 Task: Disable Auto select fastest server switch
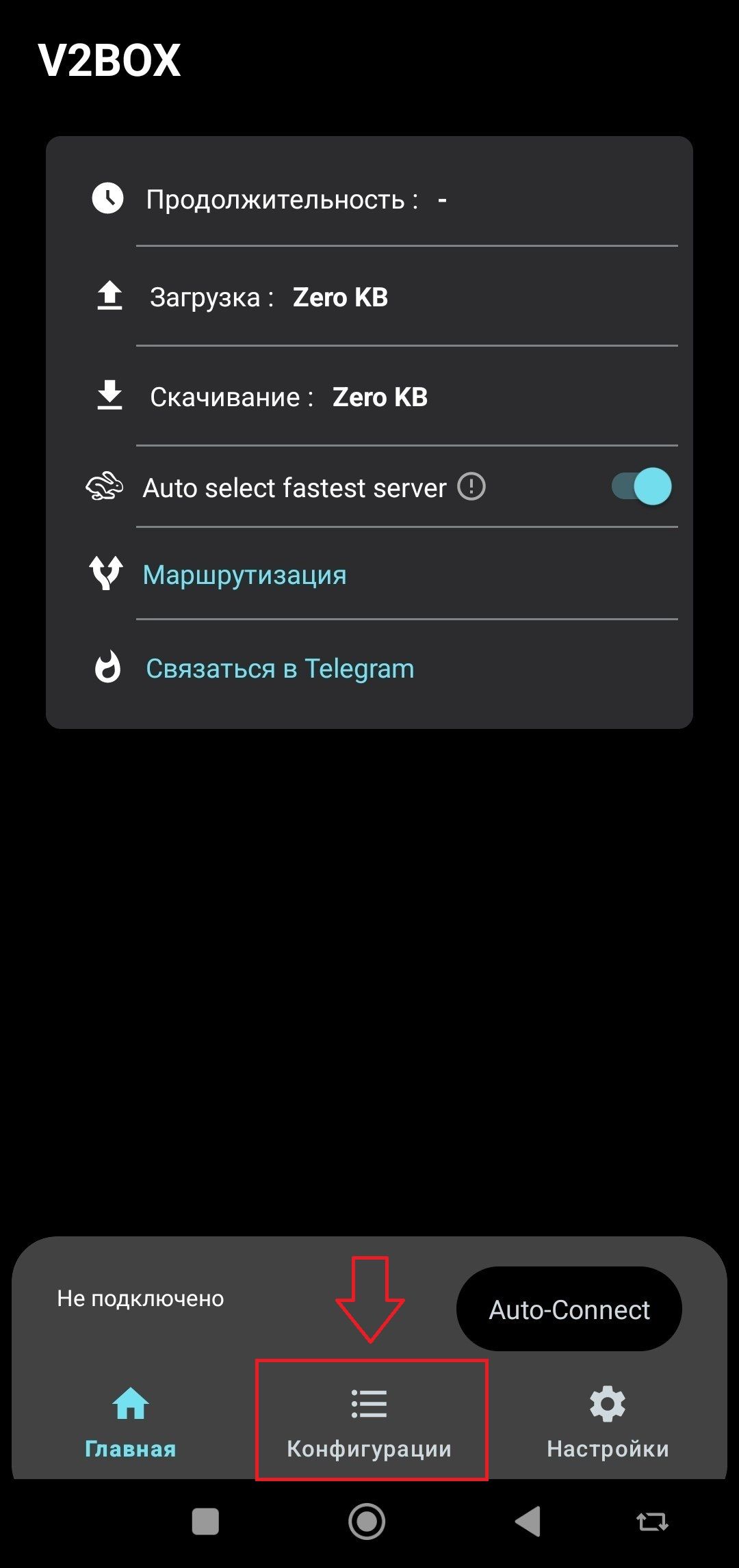pos(642,486)
